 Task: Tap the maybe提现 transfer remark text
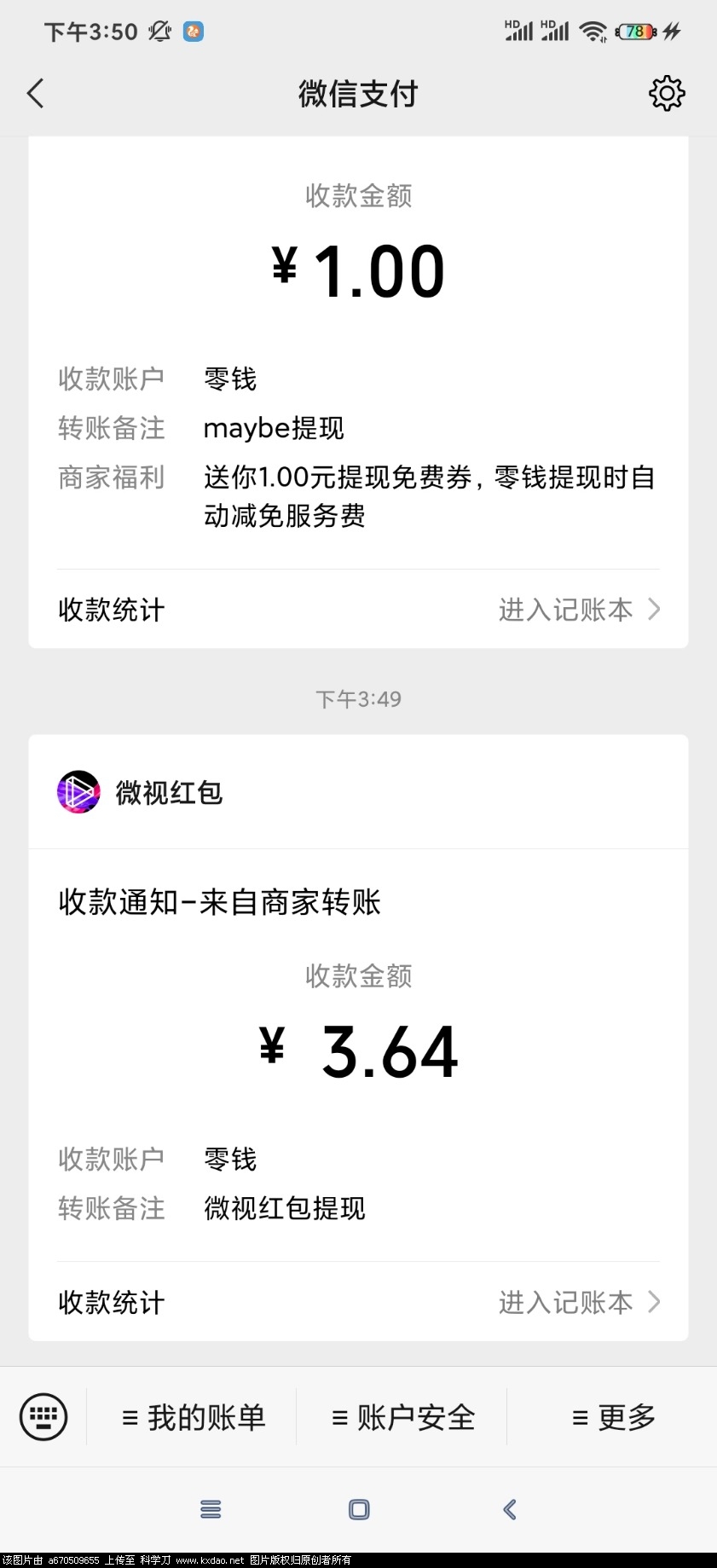tap(273, 428)
